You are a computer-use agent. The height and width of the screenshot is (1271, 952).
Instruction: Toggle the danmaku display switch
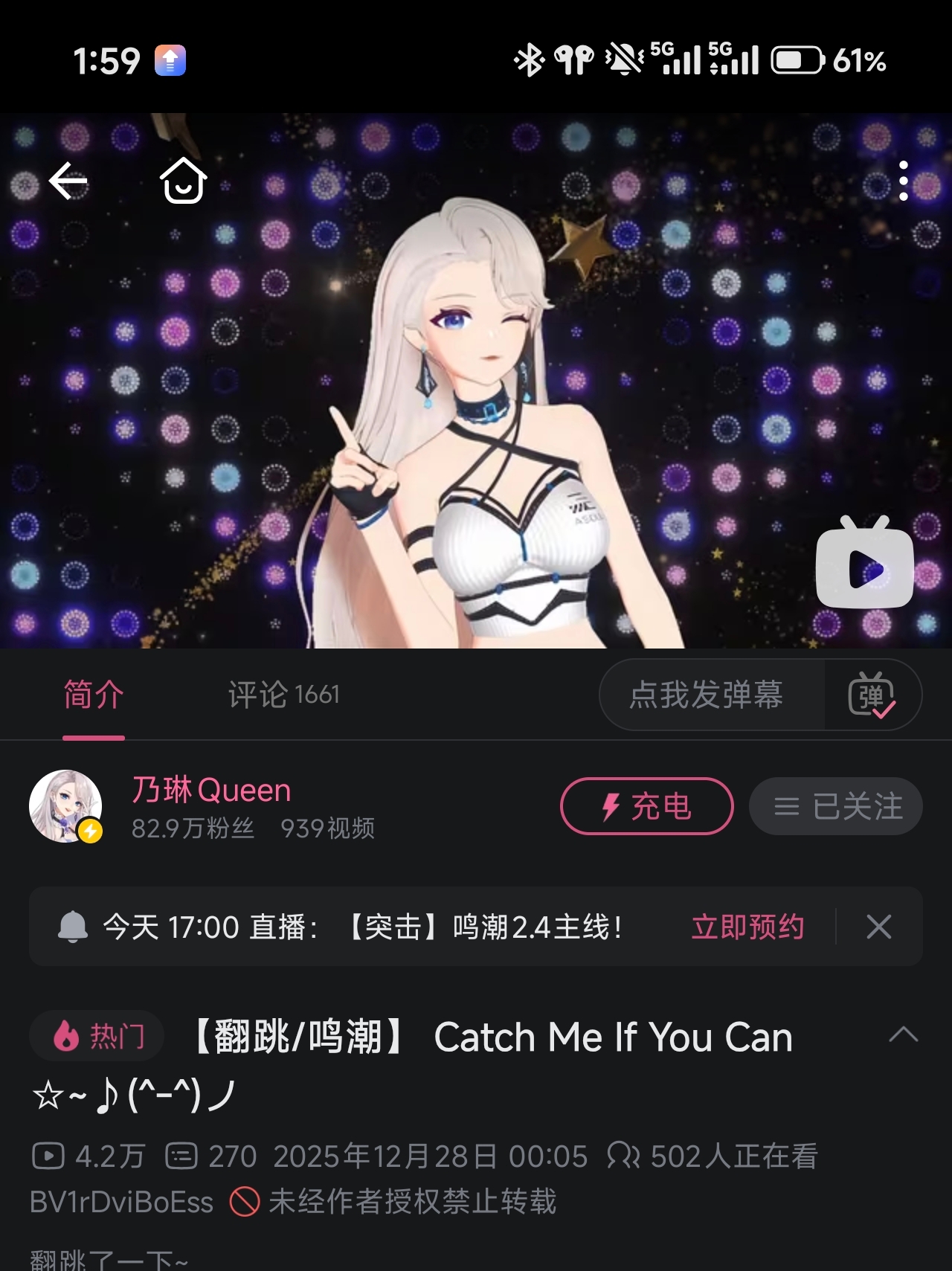[x=872, y=695]
